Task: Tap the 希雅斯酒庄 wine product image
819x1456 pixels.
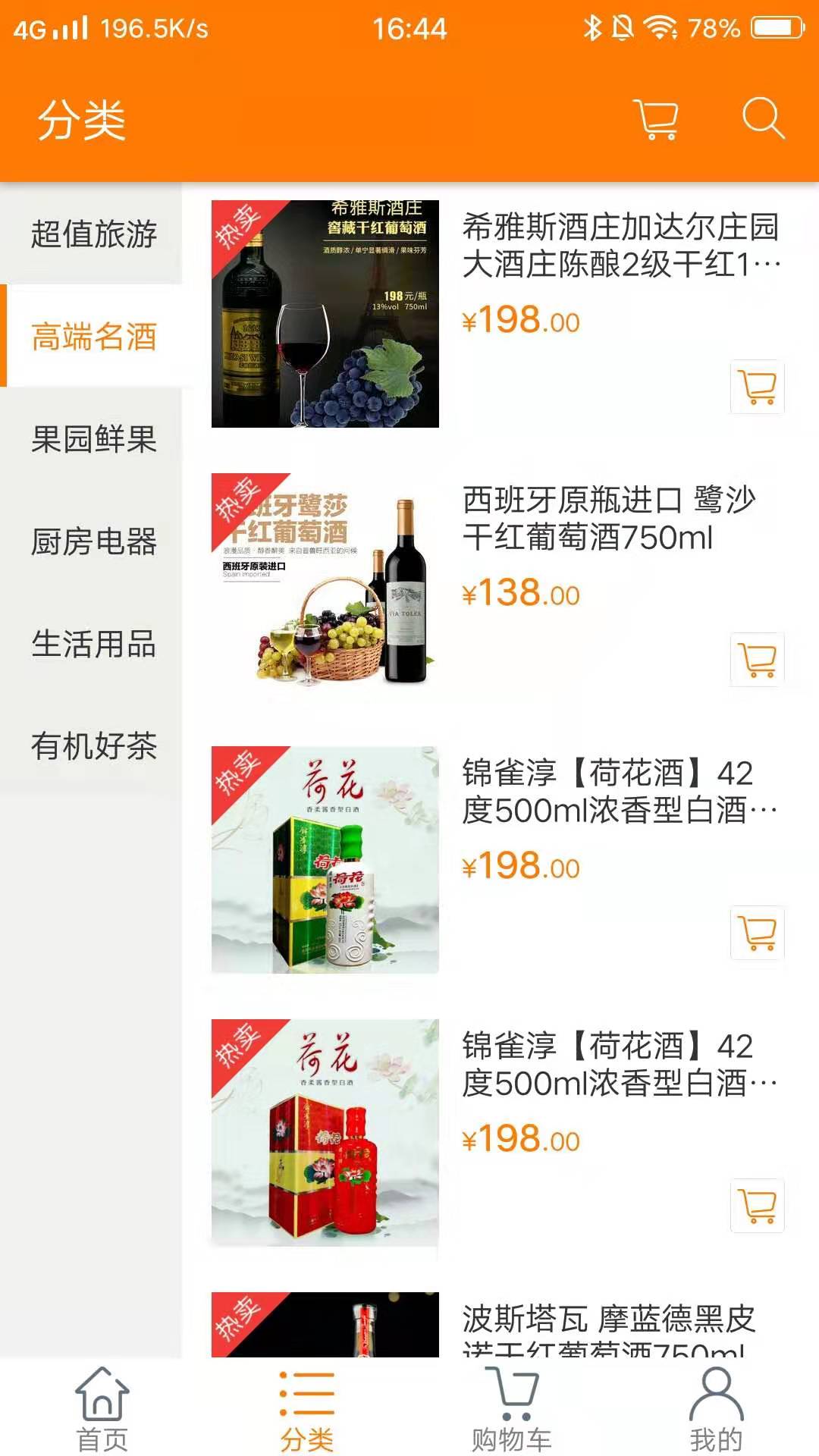Action: tap(326, 311)
